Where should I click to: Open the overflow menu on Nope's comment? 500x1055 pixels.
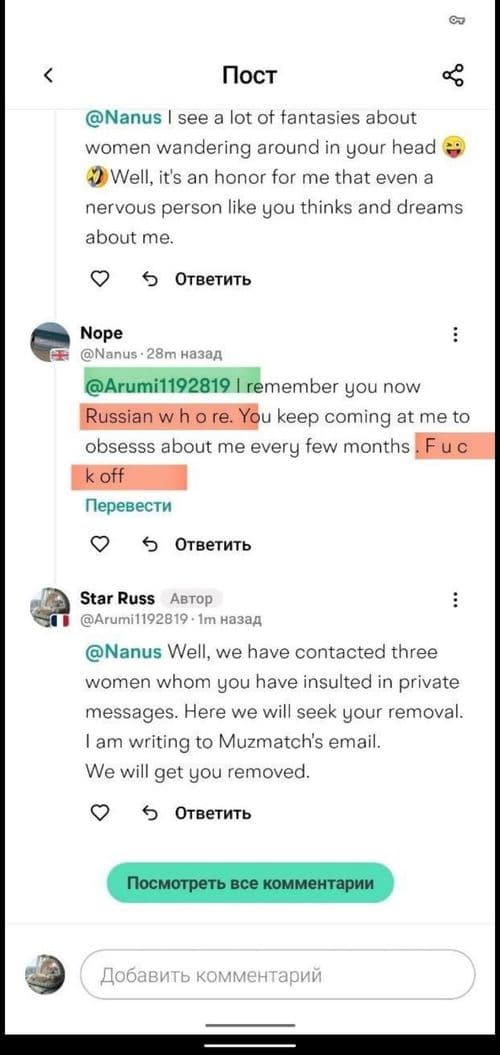[x=456, y=334]
